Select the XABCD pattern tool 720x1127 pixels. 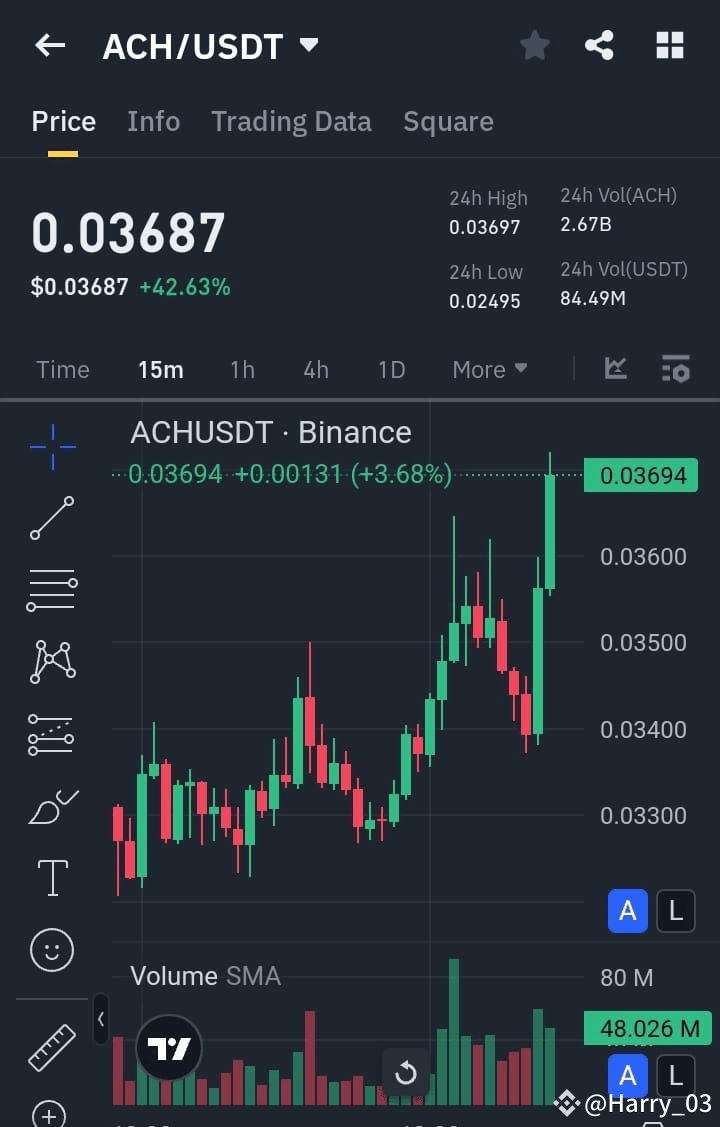click(50, 661)
